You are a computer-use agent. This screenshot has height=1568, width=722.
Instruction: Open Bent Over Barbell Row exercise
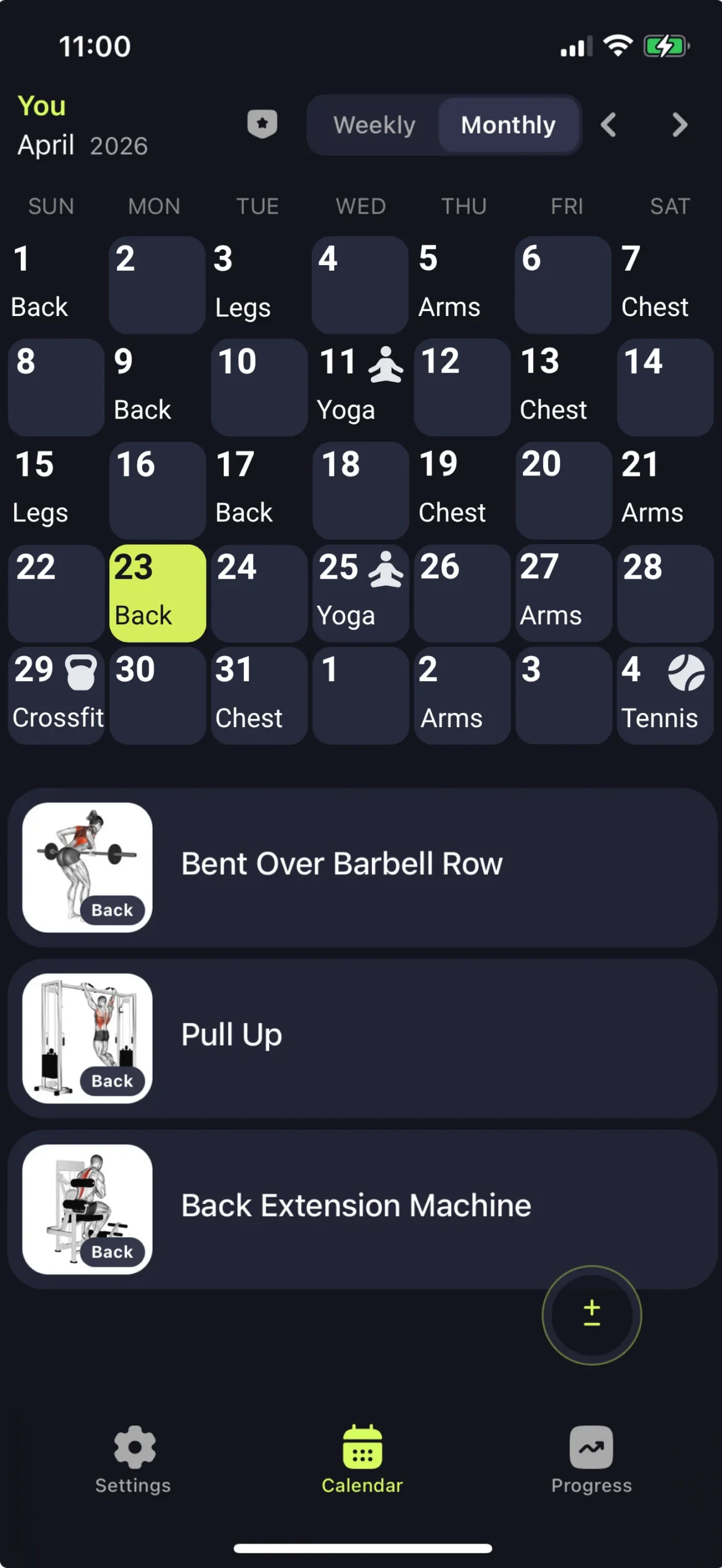click(x=362, y=867)
